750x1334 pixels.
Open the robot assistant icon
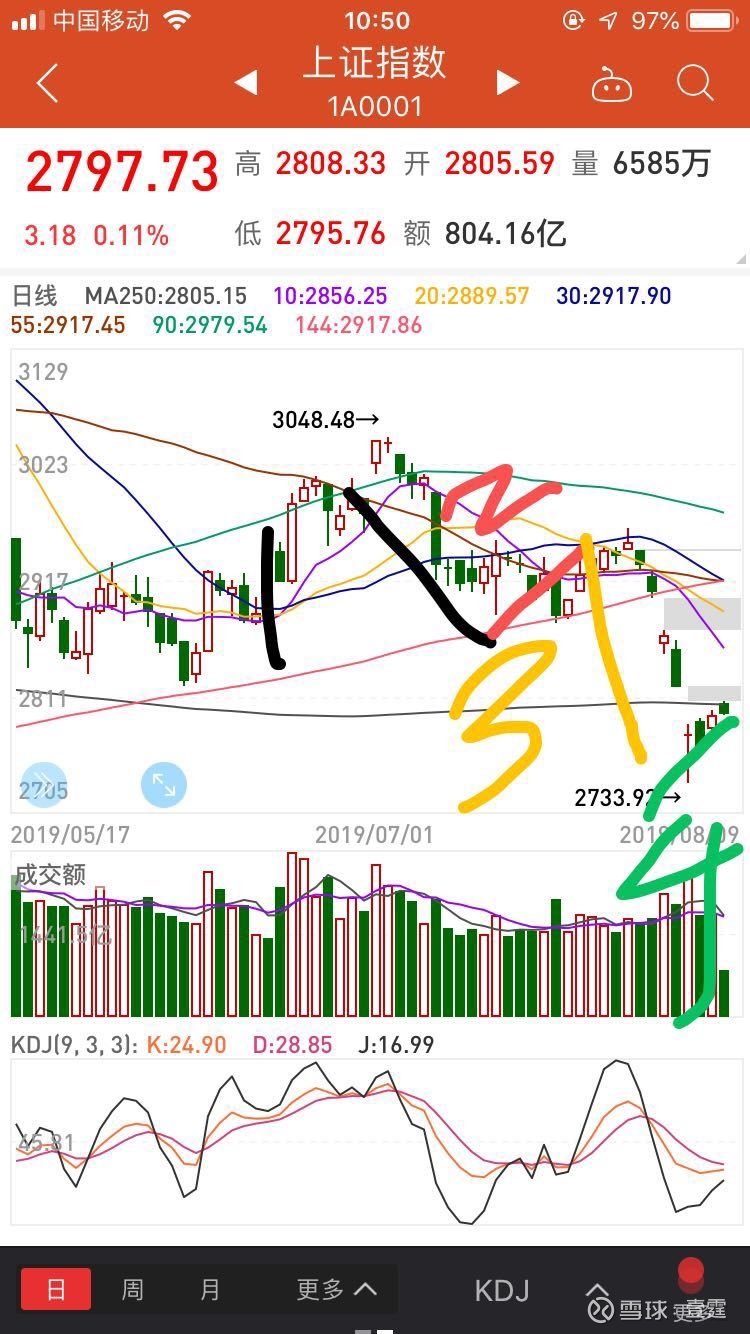coord(612,85)
